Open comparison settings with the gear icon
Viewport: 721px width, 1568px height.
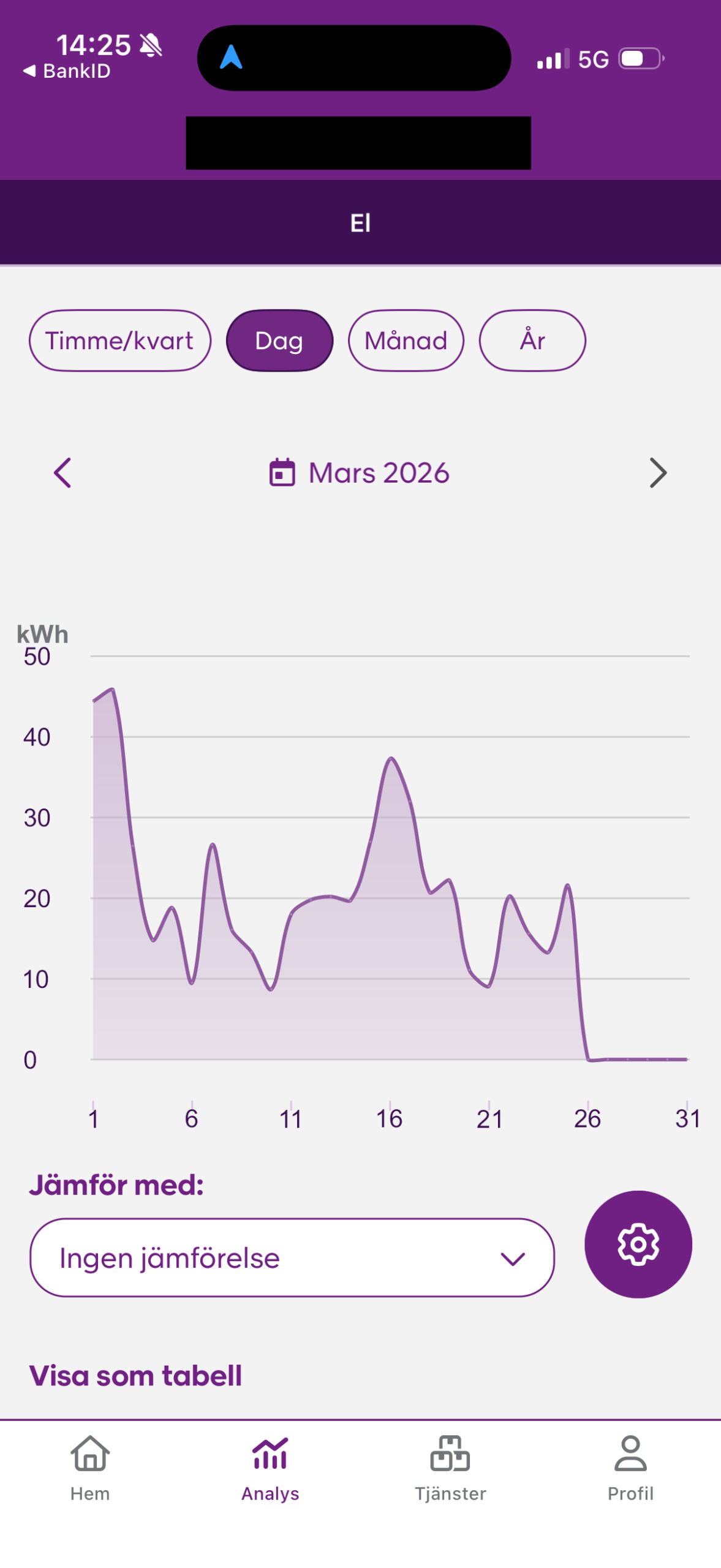tap(638, 1243)
